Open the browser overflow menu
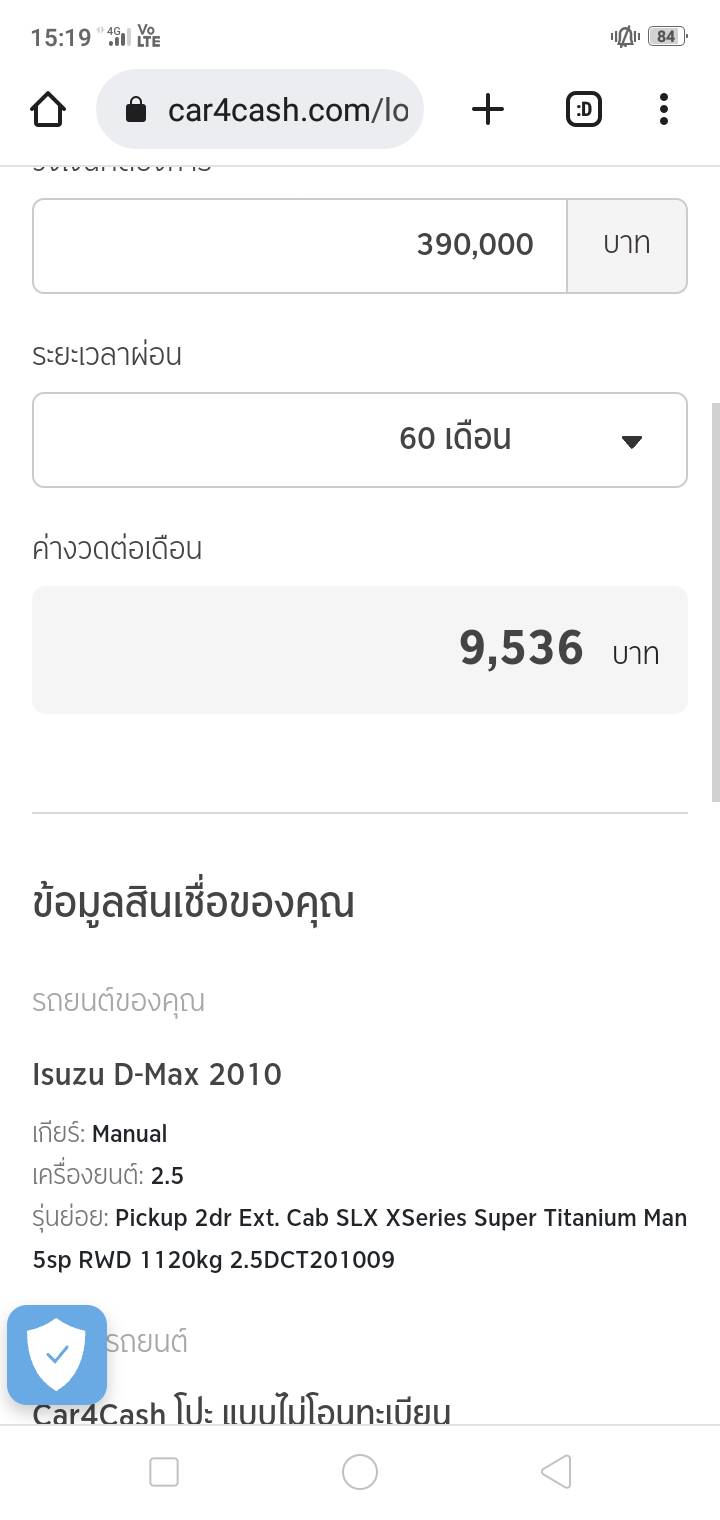 [663, 109]
